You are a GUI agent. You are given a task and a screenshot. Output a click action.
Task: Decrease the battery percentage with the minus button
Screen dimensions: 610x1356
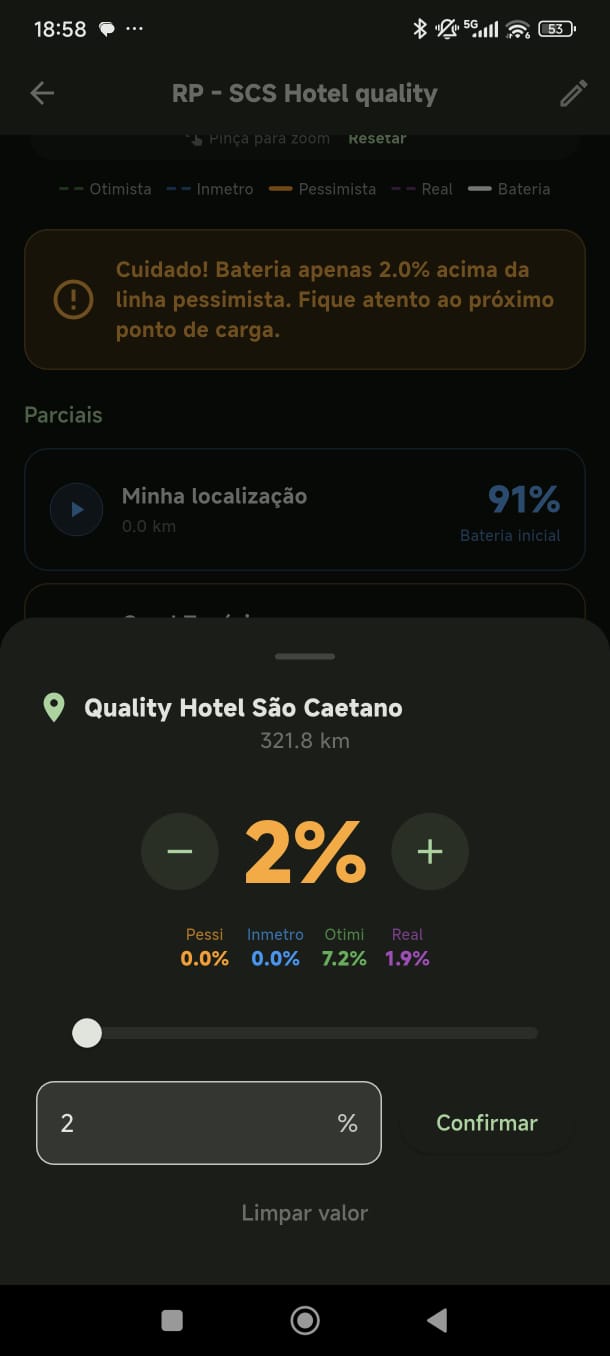click(180, 852)
